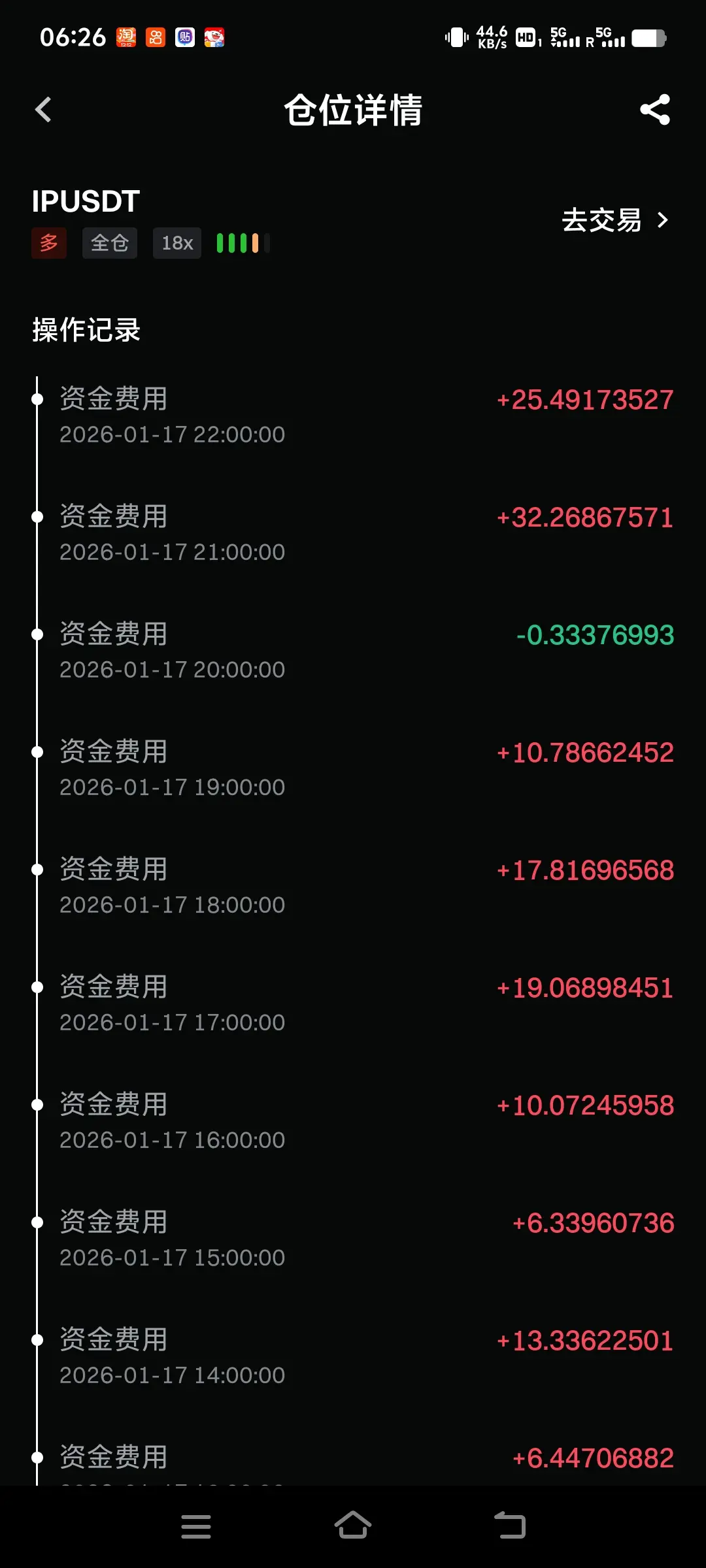Open 去交易 to trade IPUSDT
Image resolution: width=706 pixels, height=1568 pixels.
[615, 220]
